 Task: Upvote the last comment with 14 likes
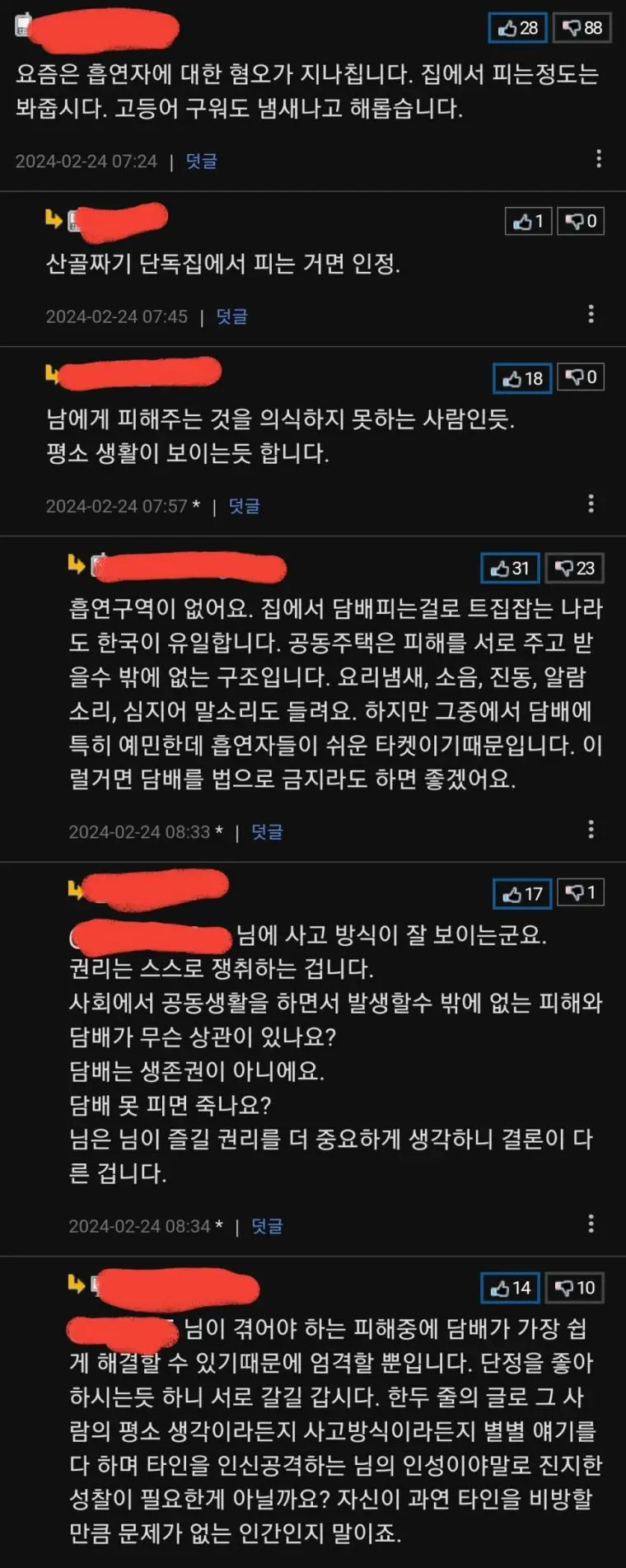pos(510,1288)
